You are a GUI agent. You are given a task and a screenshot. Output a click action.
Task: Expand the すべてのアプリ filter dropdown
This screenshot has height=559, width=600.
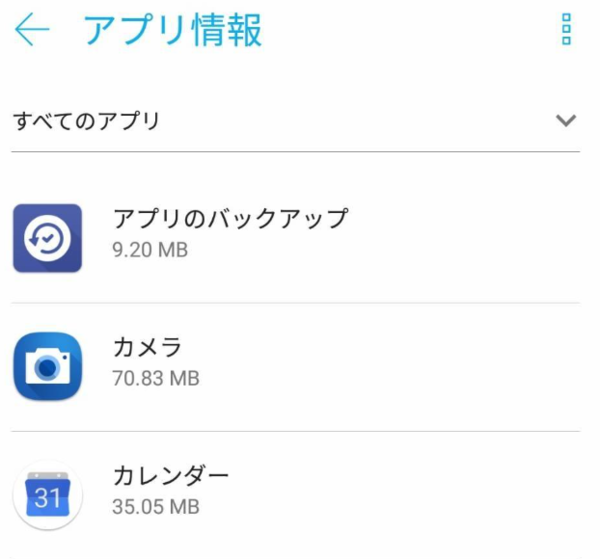click(566, 121)
